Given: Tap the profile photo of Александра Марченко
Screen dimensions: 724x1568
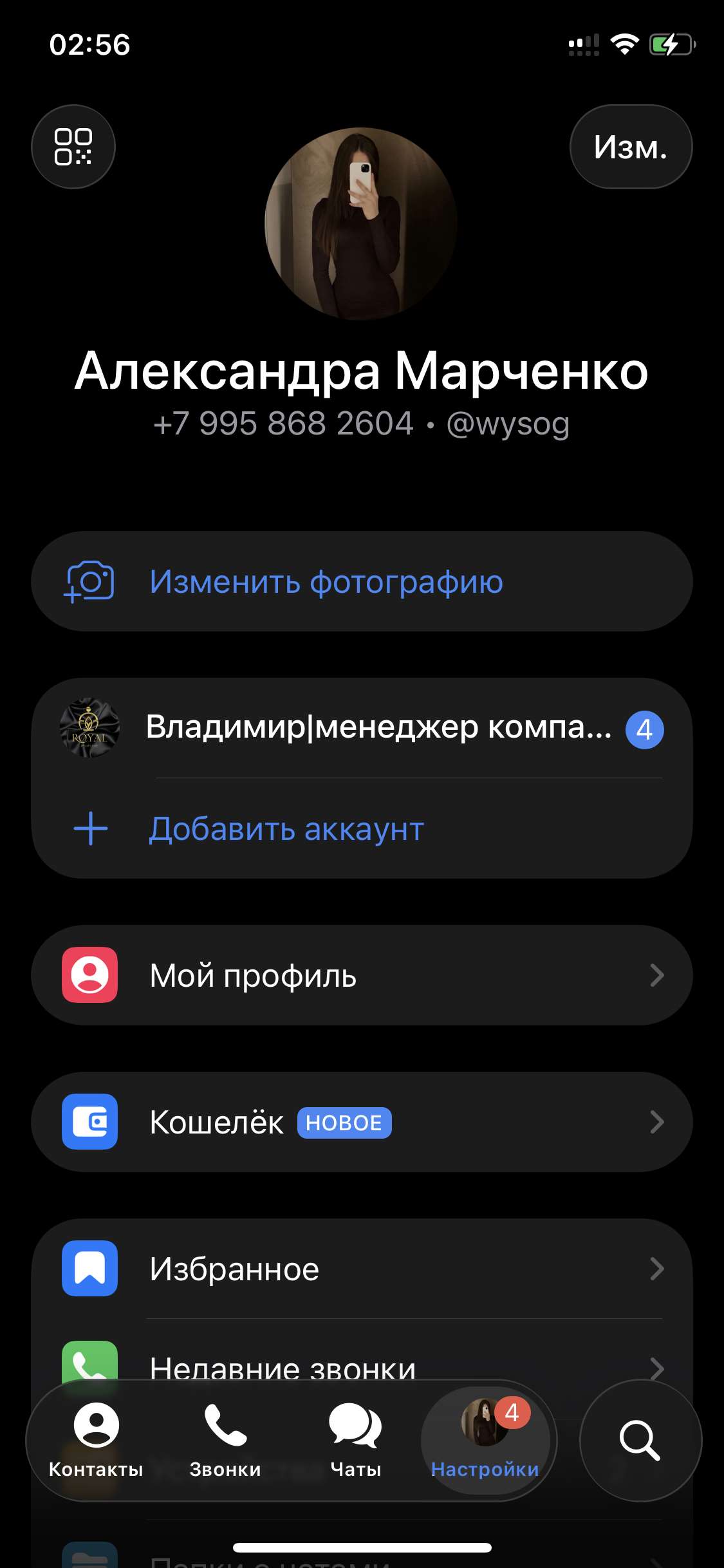Looking at the screenshot, I should pos(362,222).
